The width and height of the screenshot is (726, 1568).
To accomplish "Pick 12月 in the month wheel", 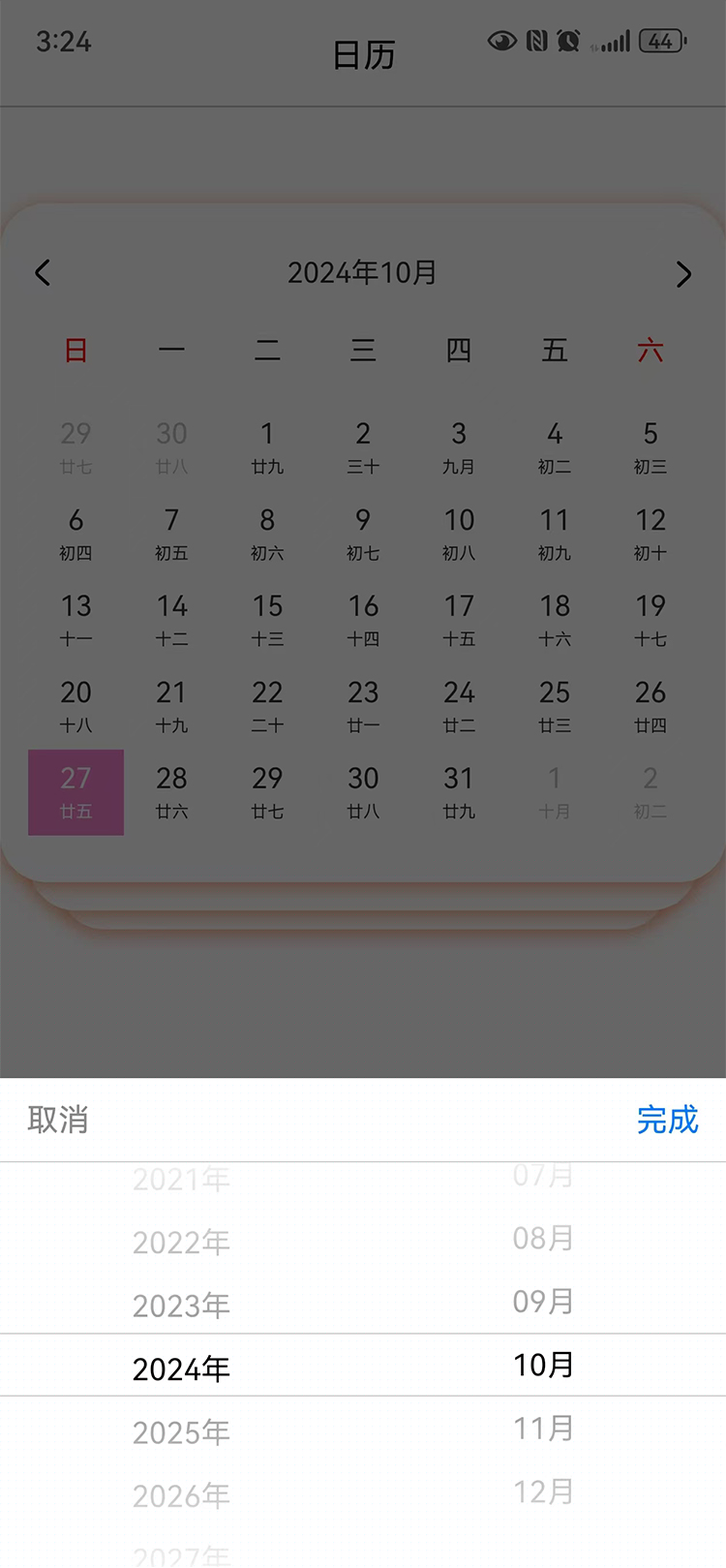I will pos(543,1491).
